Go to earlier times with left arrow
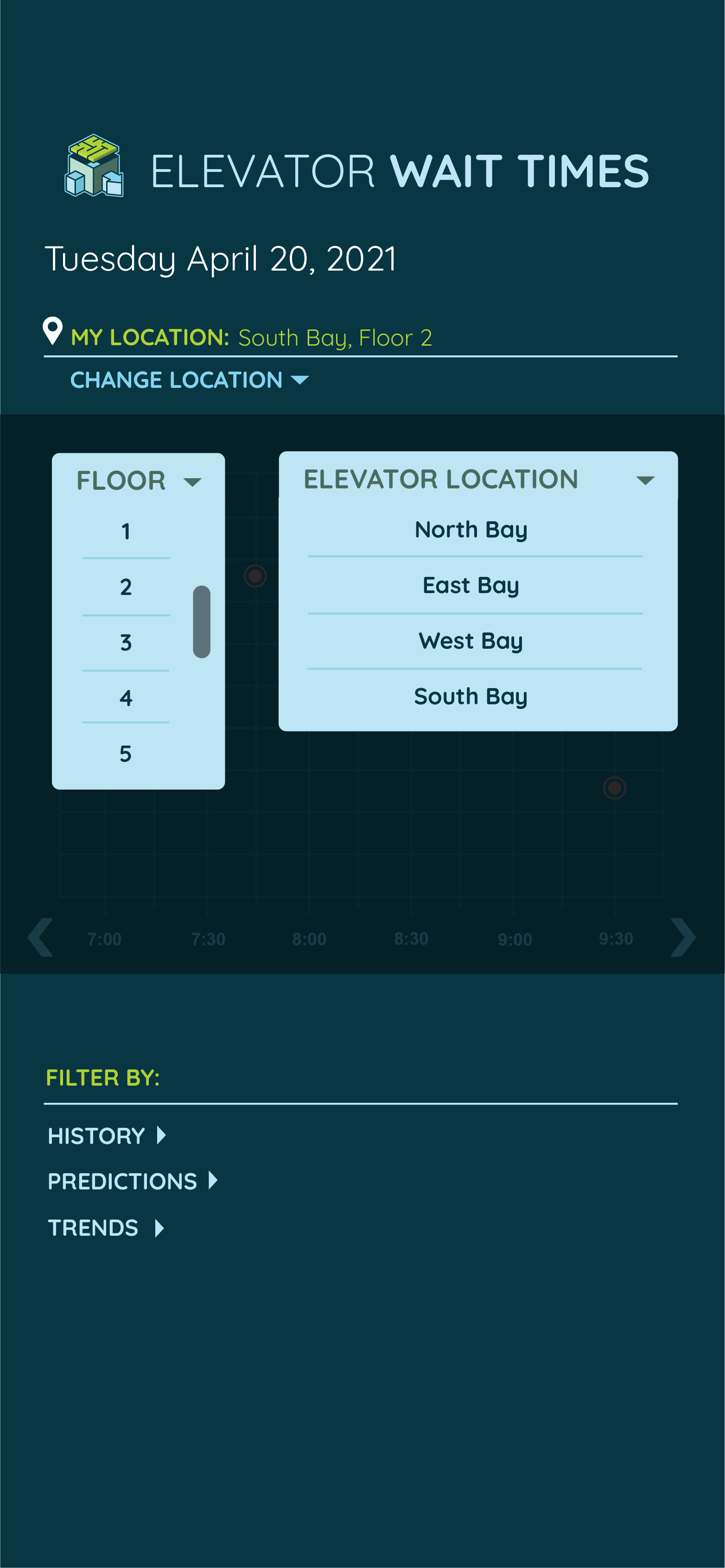The image size is (725, 1568). tap(41, 937)
